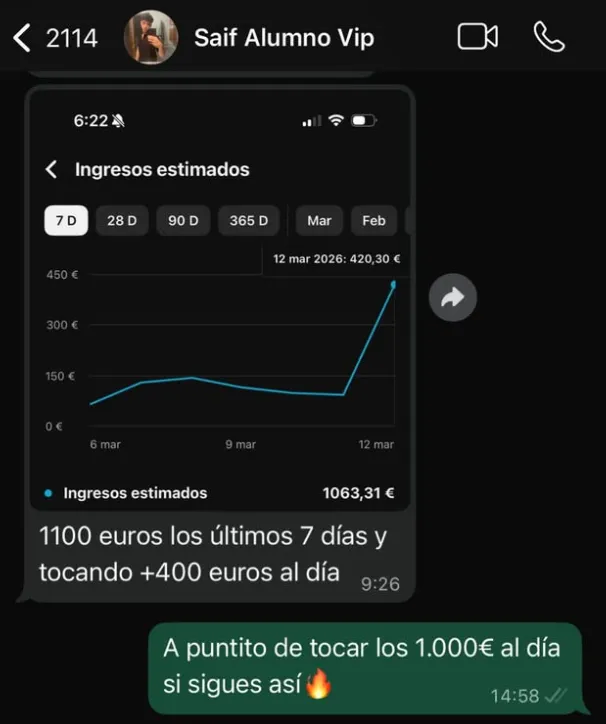Start a video call with Saif
606x724 pixels.
tap(478, 36)
